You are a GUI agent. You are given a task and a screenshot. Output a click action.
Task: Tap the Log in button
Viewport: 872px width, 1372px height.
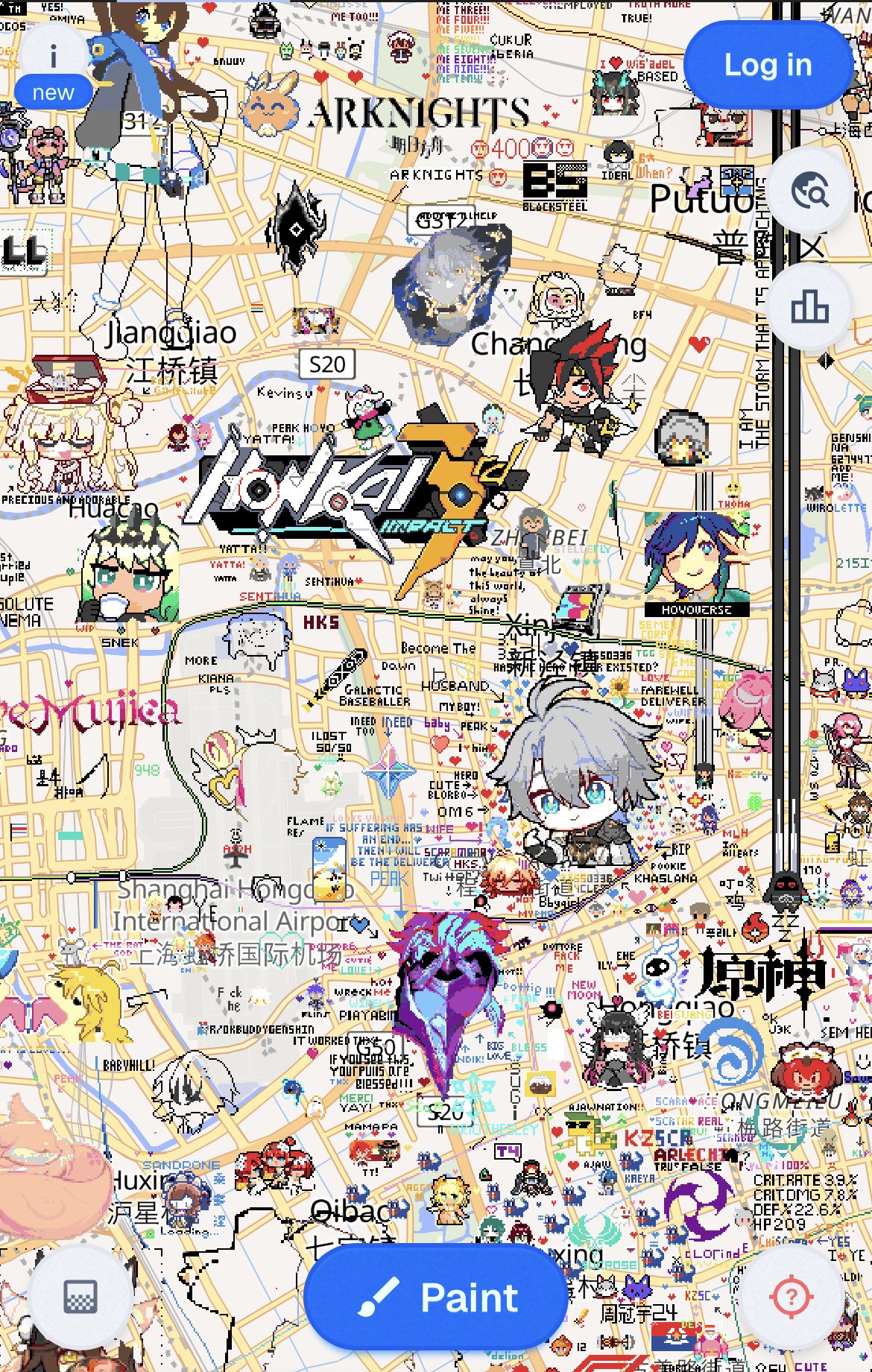(768, 66)
